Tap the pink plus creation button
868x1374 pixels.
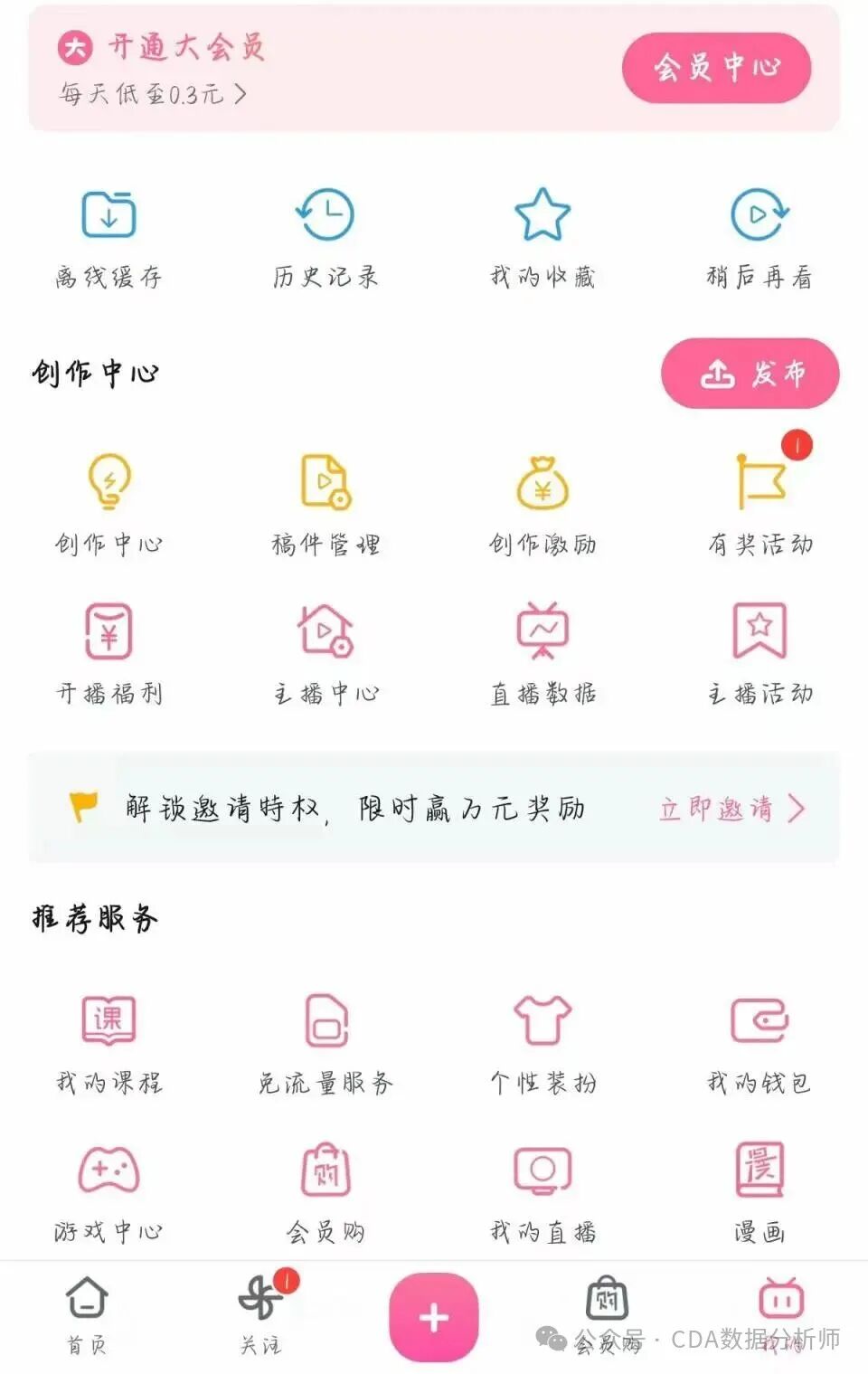pos(434,1318)
